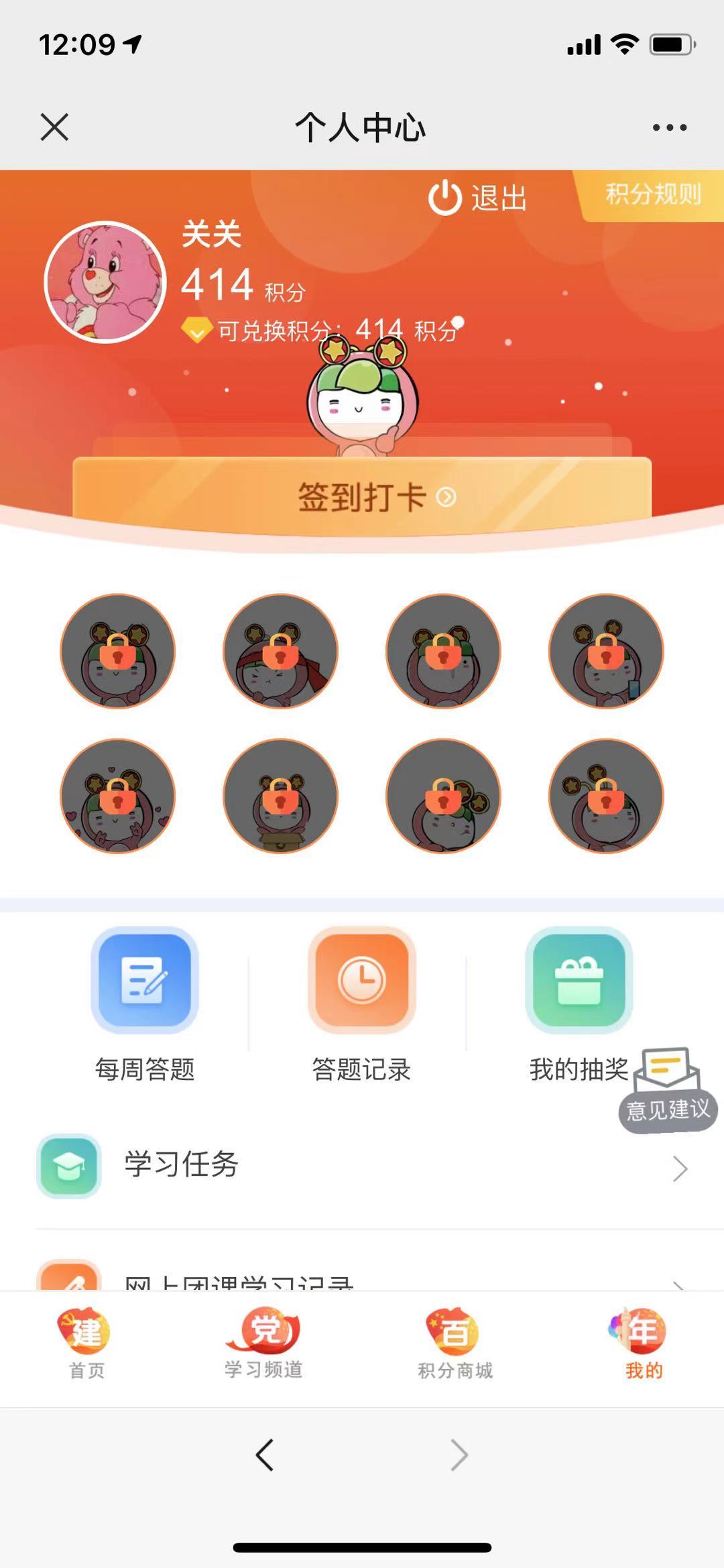
Task: View the 积分规则 points rules
Action: click(x=652, y=194)
